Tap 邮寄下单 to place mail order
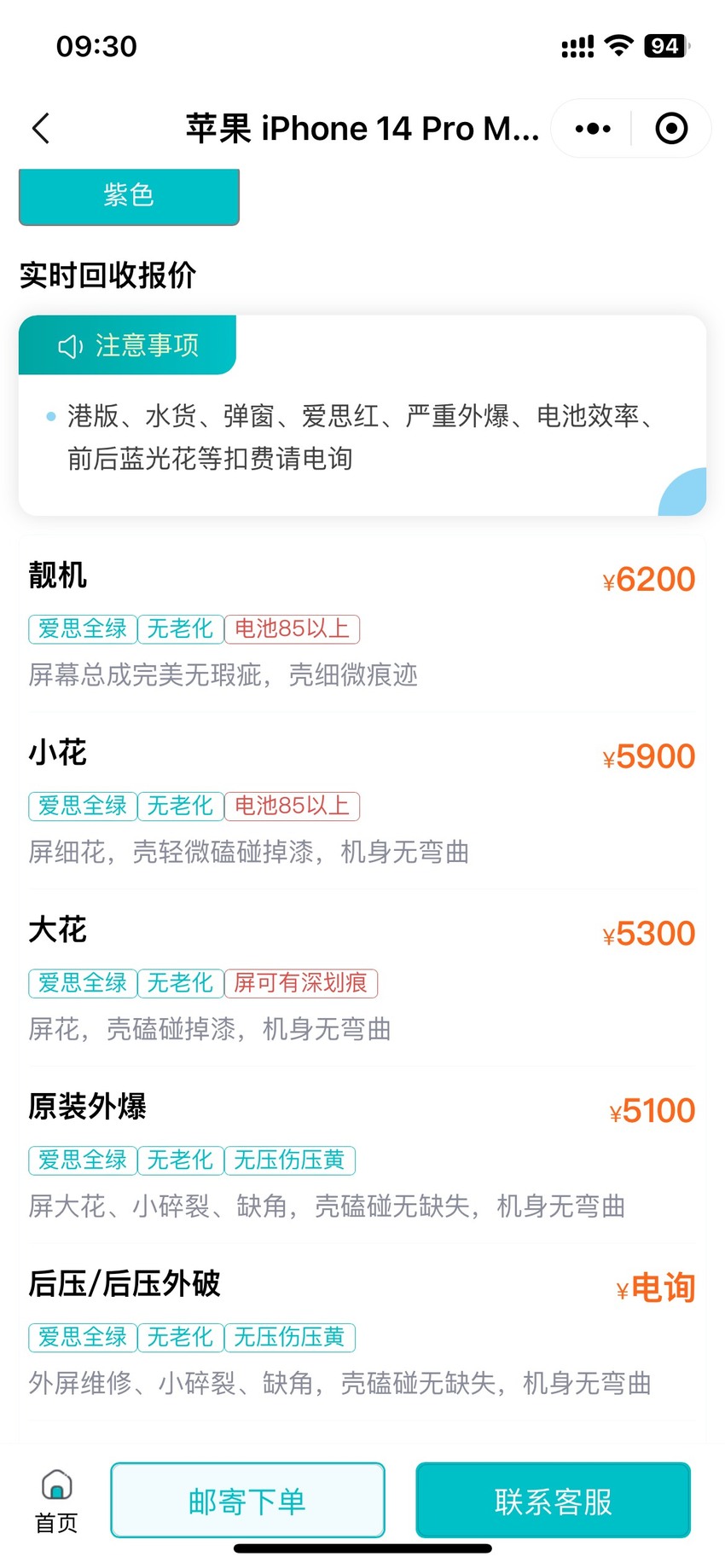 pos(247,1501)
